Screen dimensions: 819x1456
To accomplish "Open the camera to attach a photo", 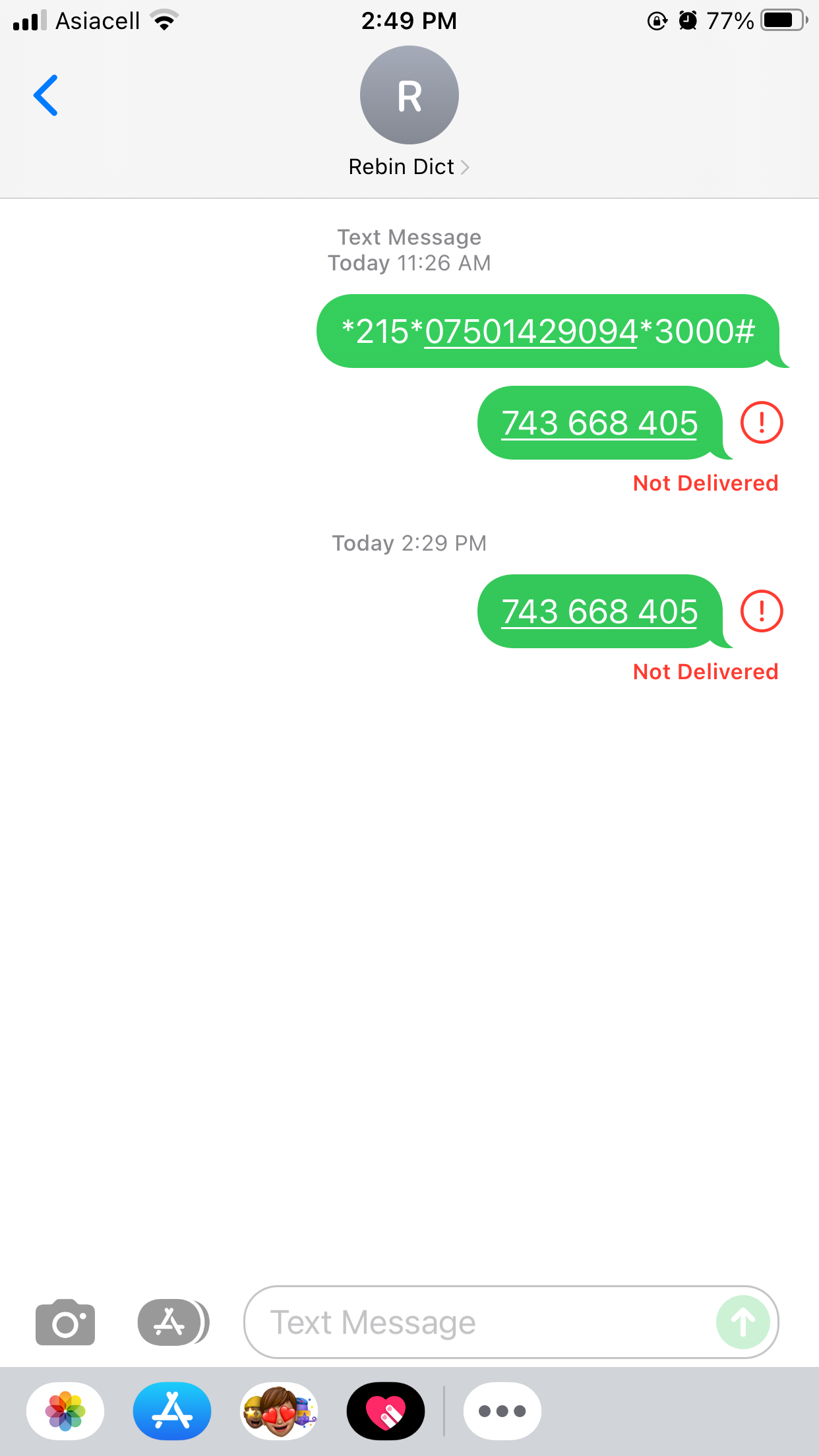I will click(x=65, y=1322).
